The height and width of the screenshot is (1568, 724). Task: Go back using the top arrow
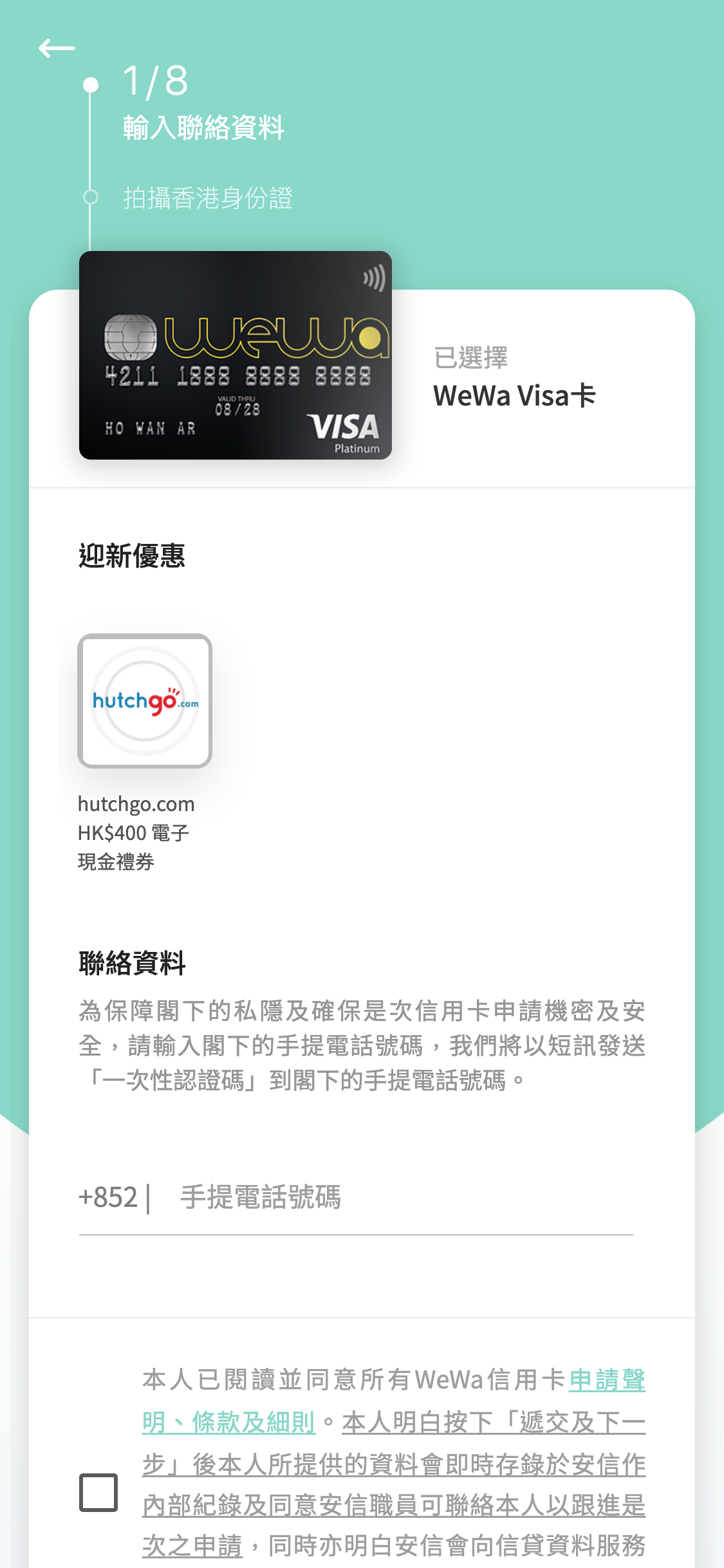(57, 48)
